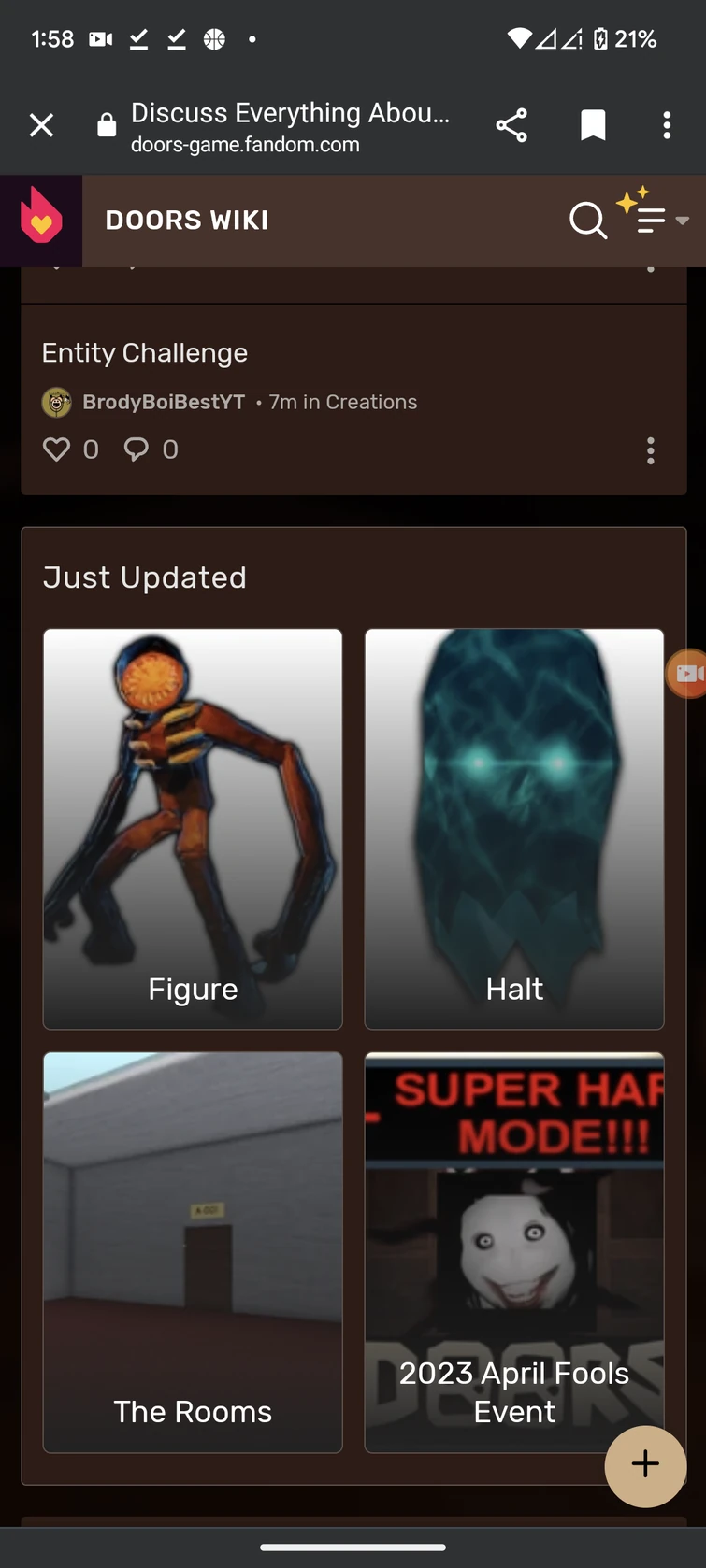Open the 2023 April Fools Event article

(513, 1252)
